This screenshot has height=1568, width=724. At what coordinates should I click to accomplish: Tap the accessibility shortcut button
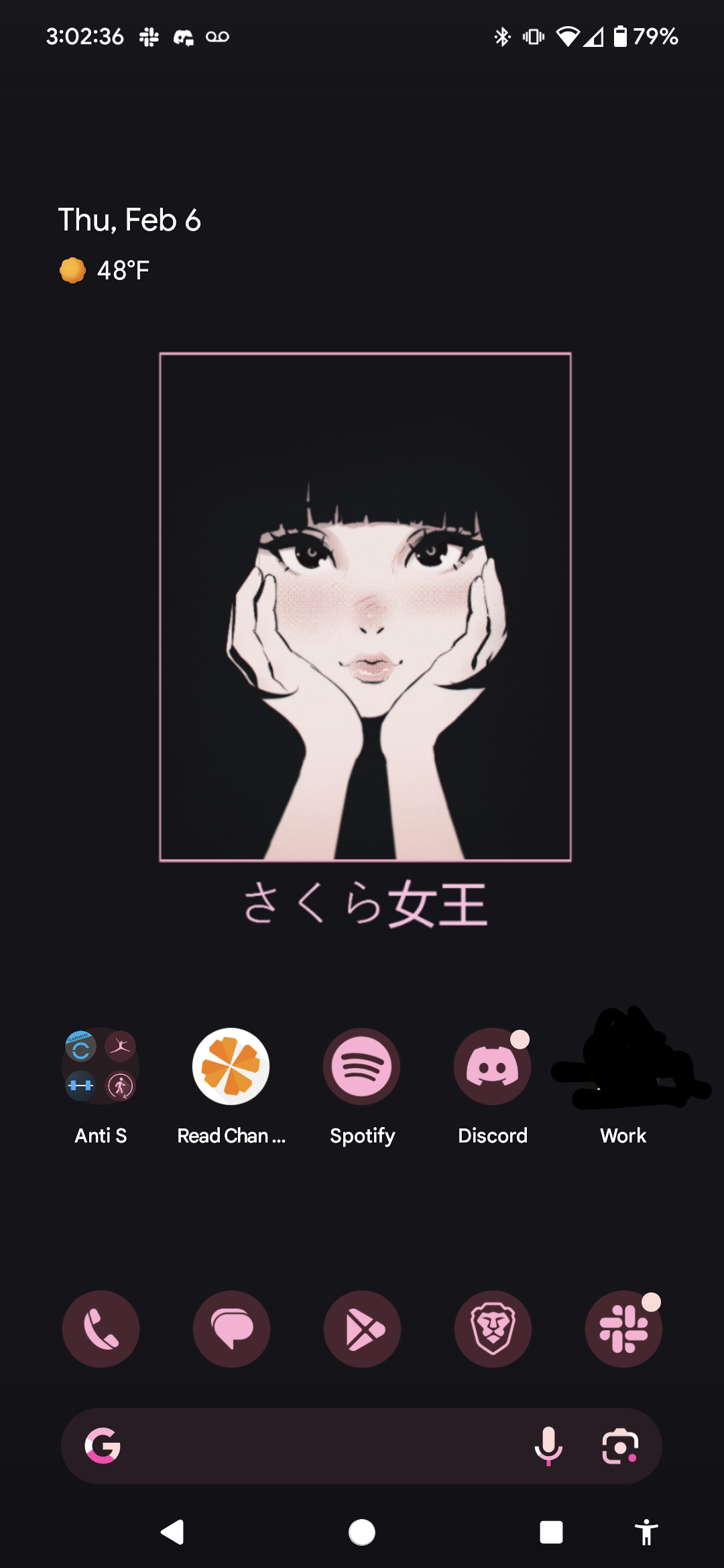[646, 1532]
